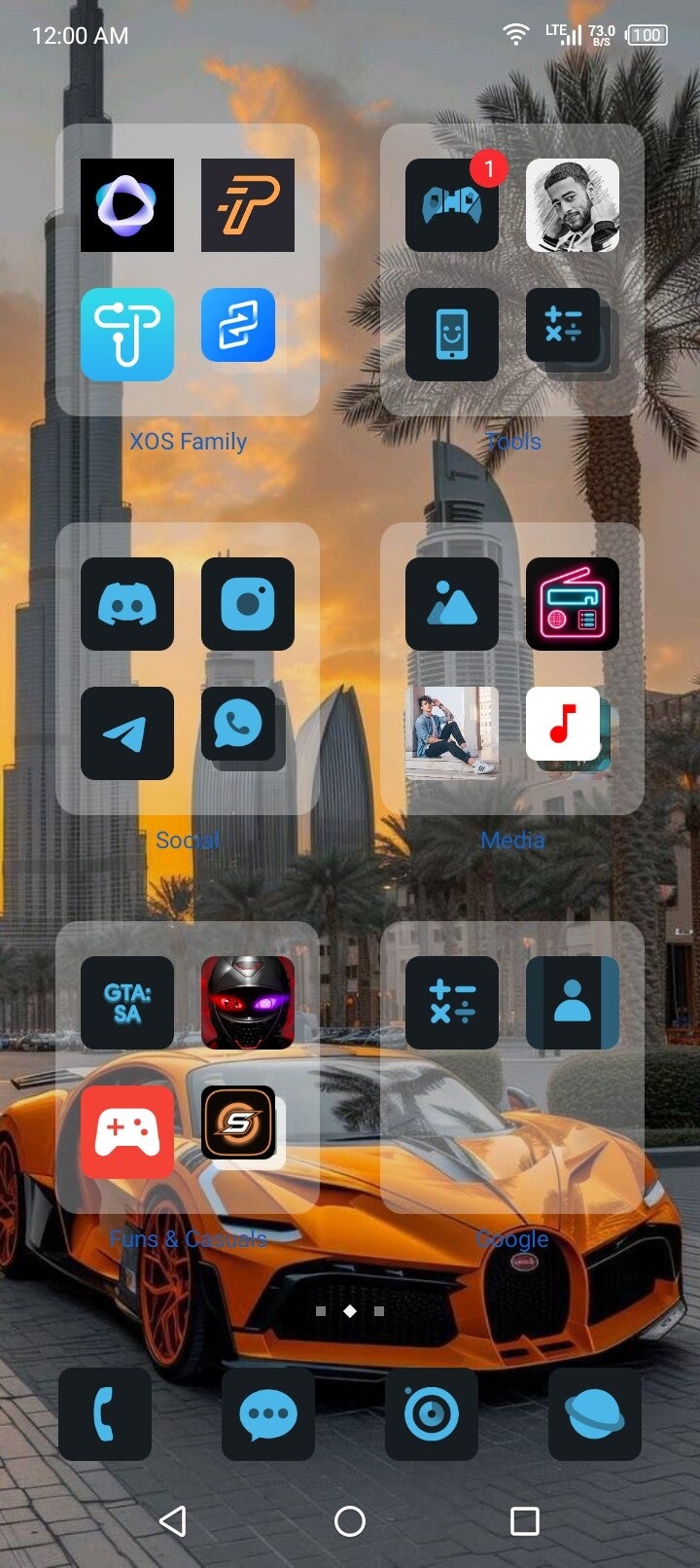700x1568 pixels.
Task: Open the Messages app in the dock
Action: click(268, 1414)
